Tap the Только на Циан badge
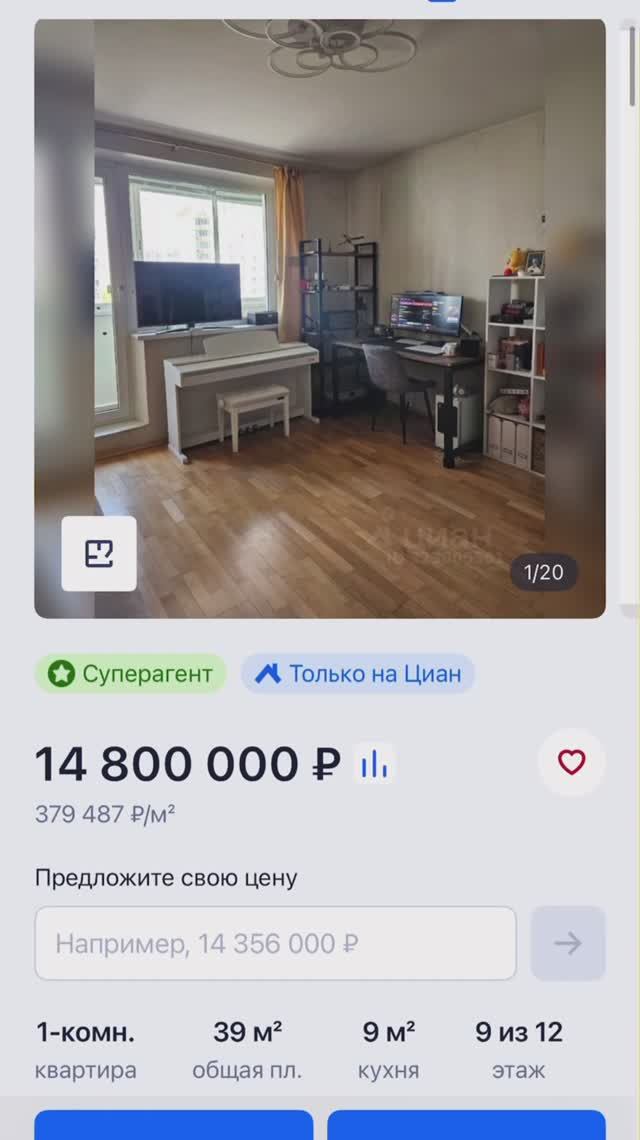640x1140 pixels. pos(358,674)
